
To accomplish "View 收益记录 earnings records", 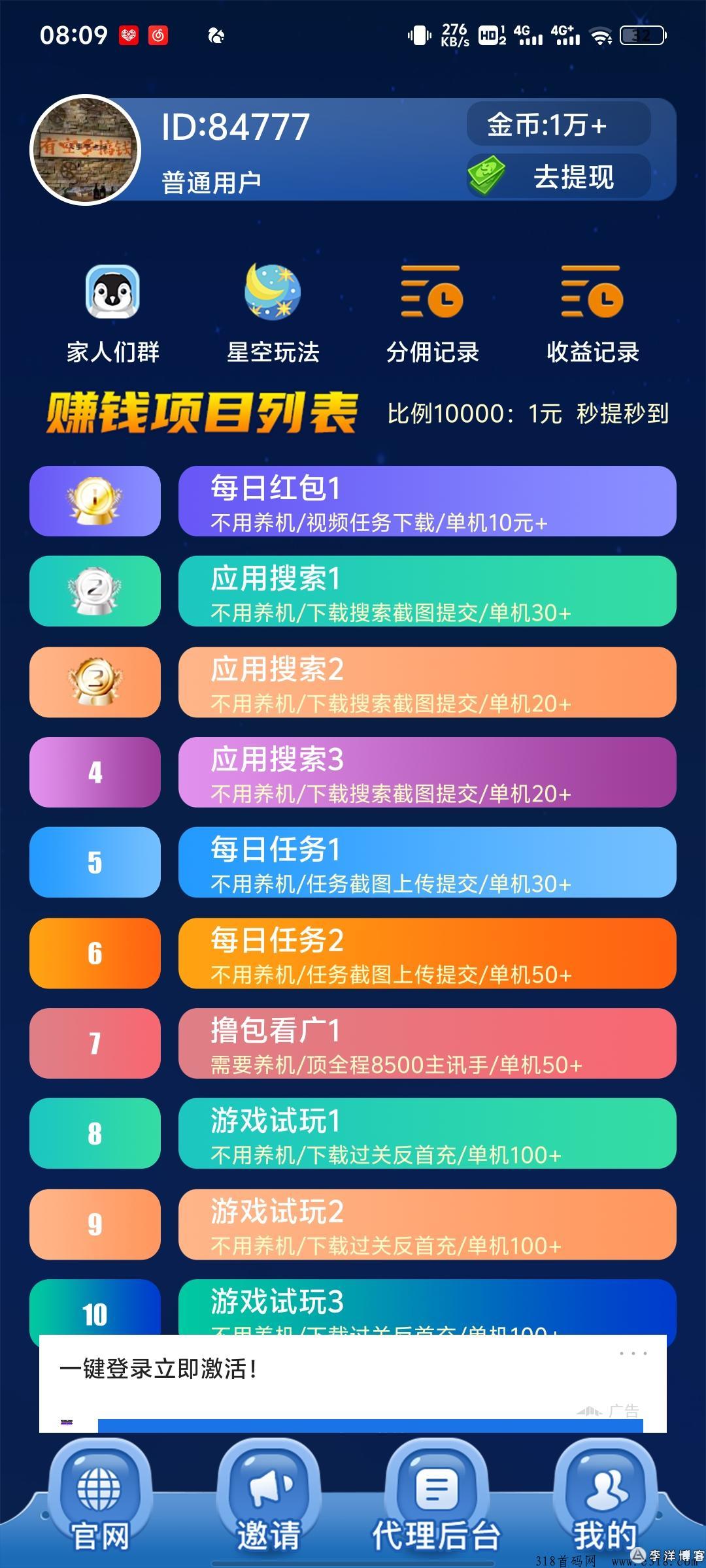I will [592, 314].
